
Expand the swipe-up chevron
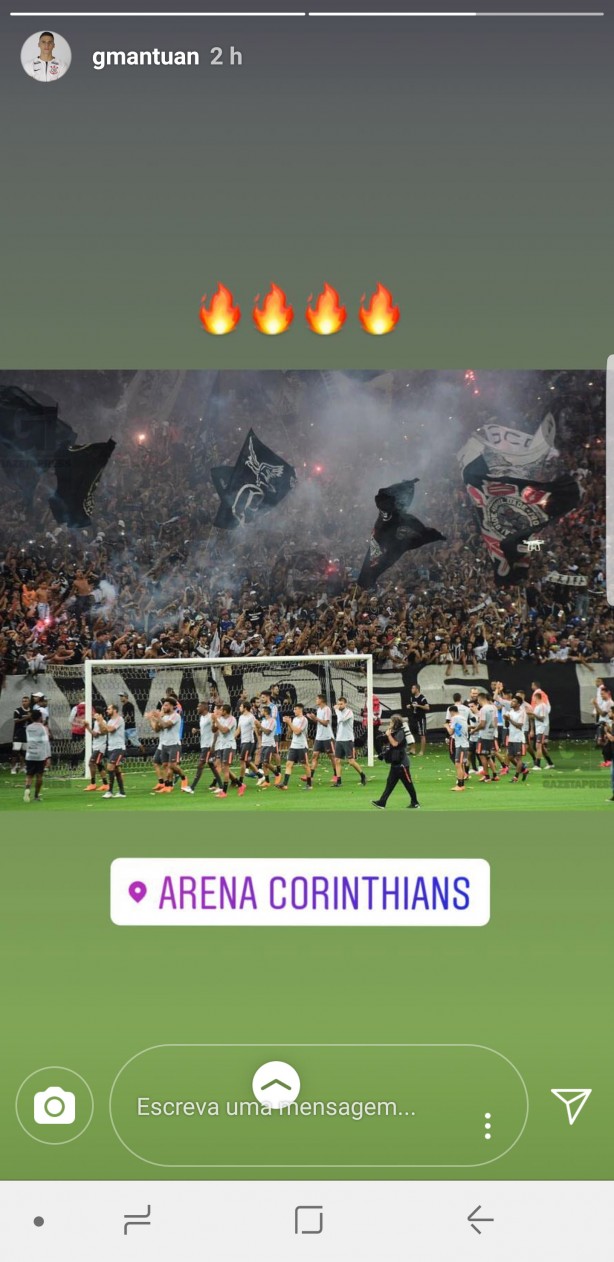276,1084
